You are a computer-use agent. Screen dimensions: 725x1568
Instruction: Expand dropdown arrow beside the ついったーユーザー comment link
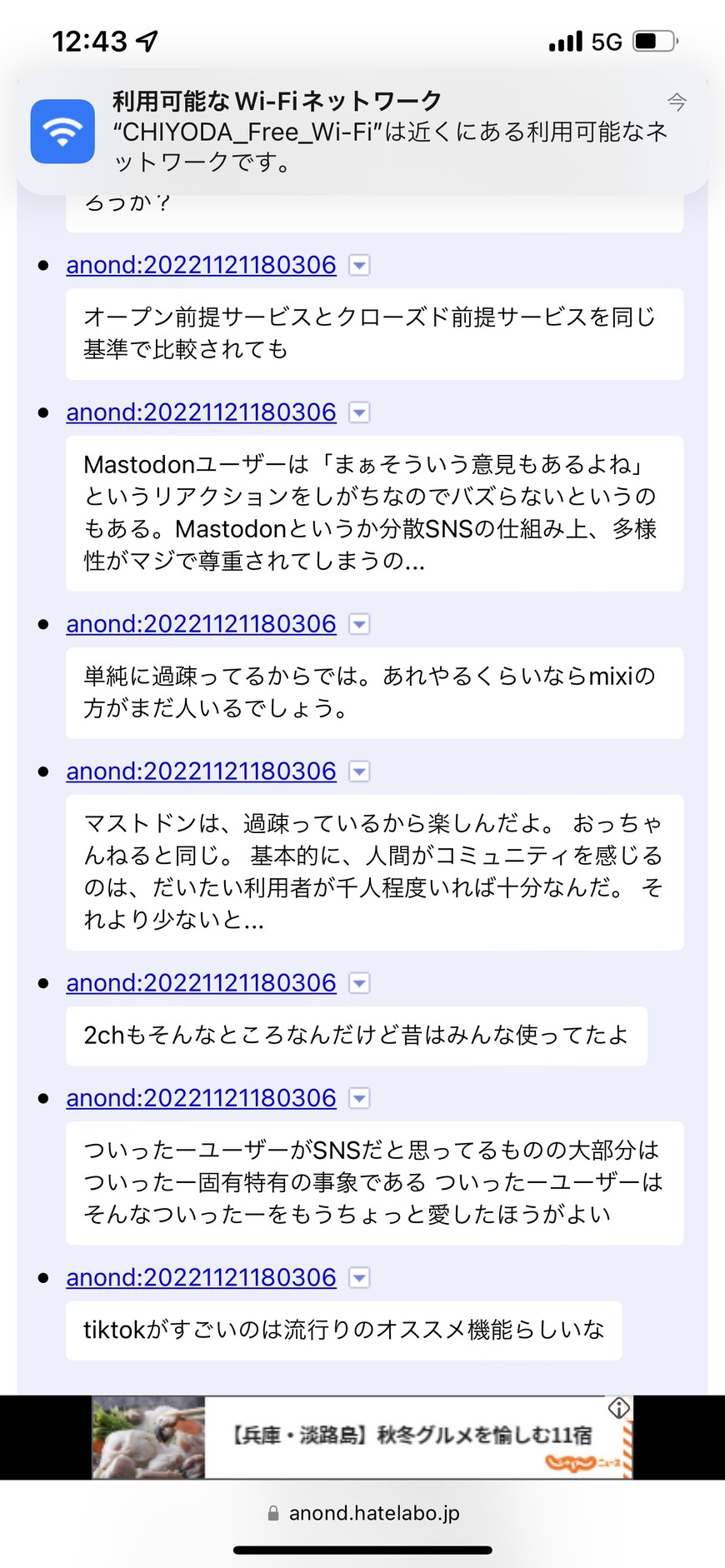(359, 1098)
